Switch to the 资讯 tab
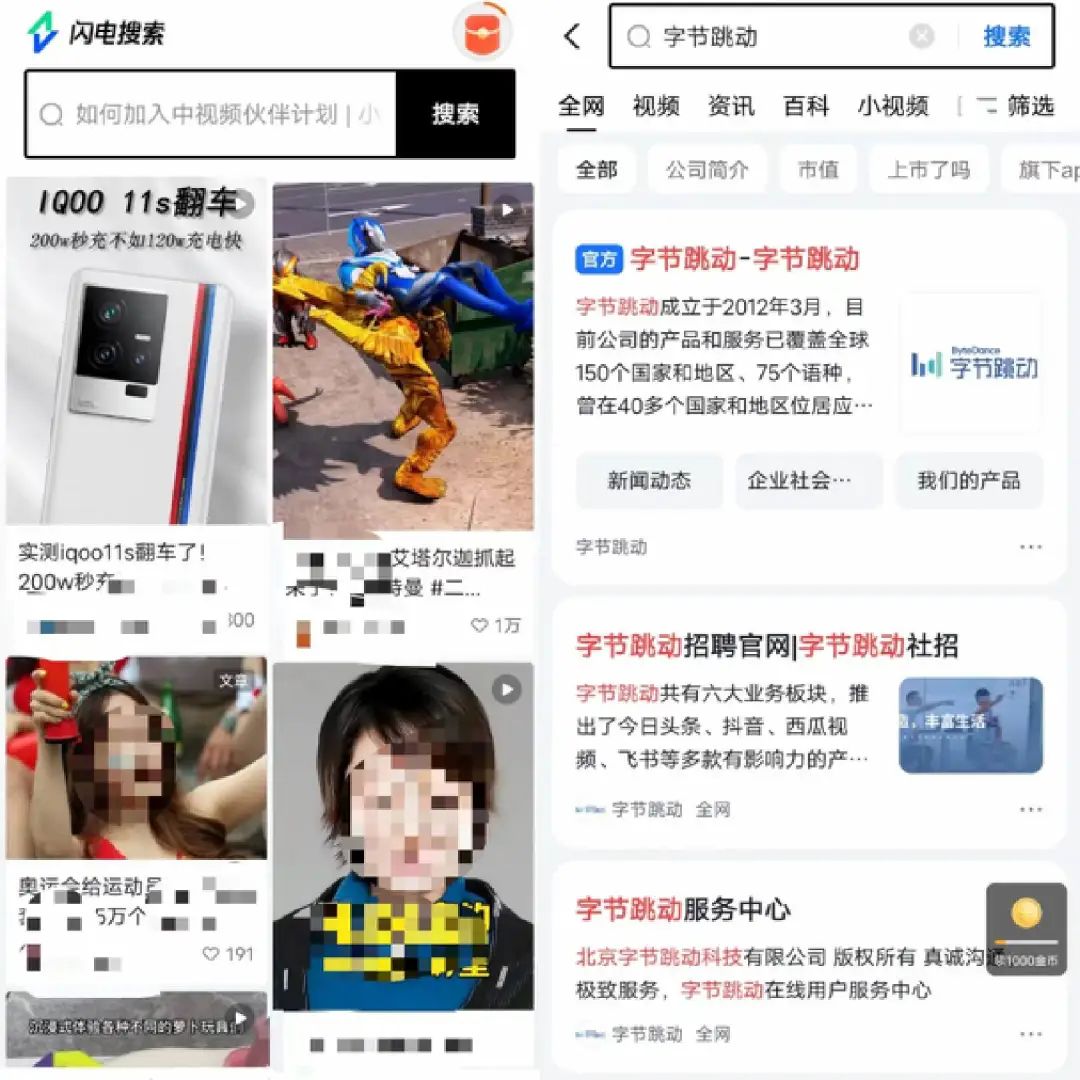1080x1080 pixels. click(x=731, y=105)
